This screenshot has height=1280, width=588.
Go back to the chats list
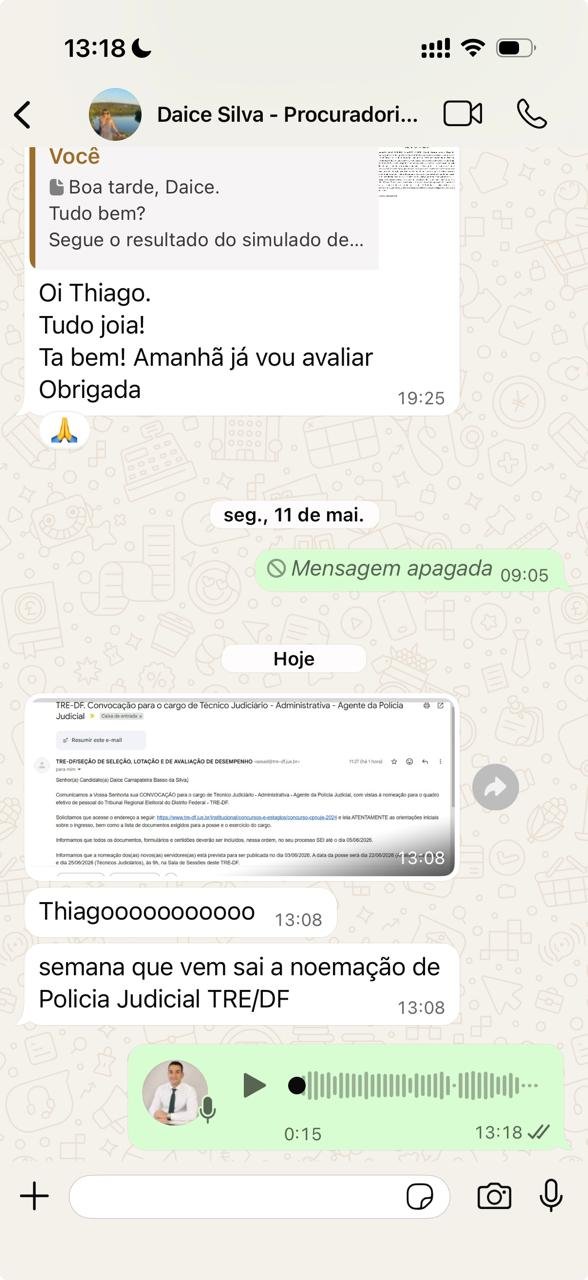coord(22,114)
